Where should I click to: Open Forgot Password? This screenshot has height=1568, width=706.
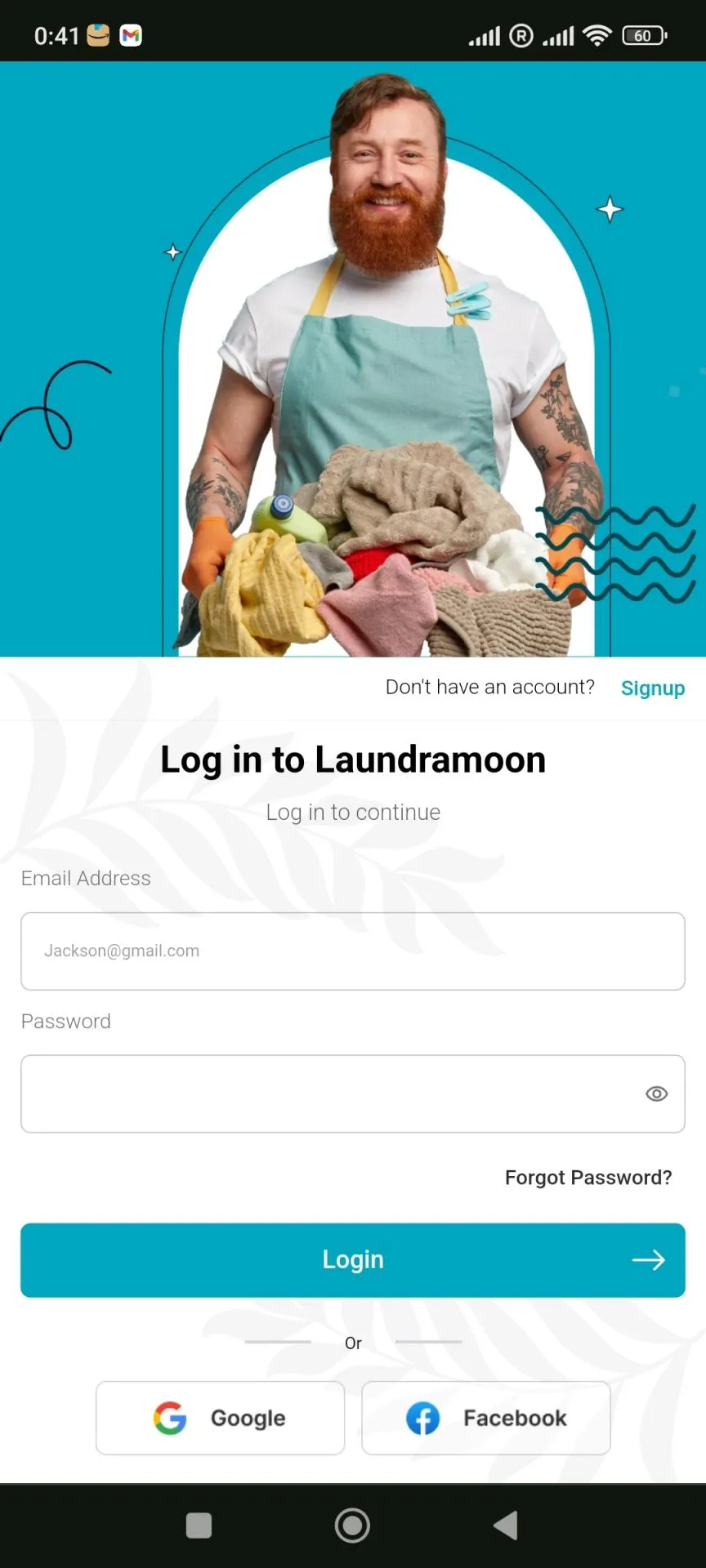pyautogui.click(x=588, y=1177)
